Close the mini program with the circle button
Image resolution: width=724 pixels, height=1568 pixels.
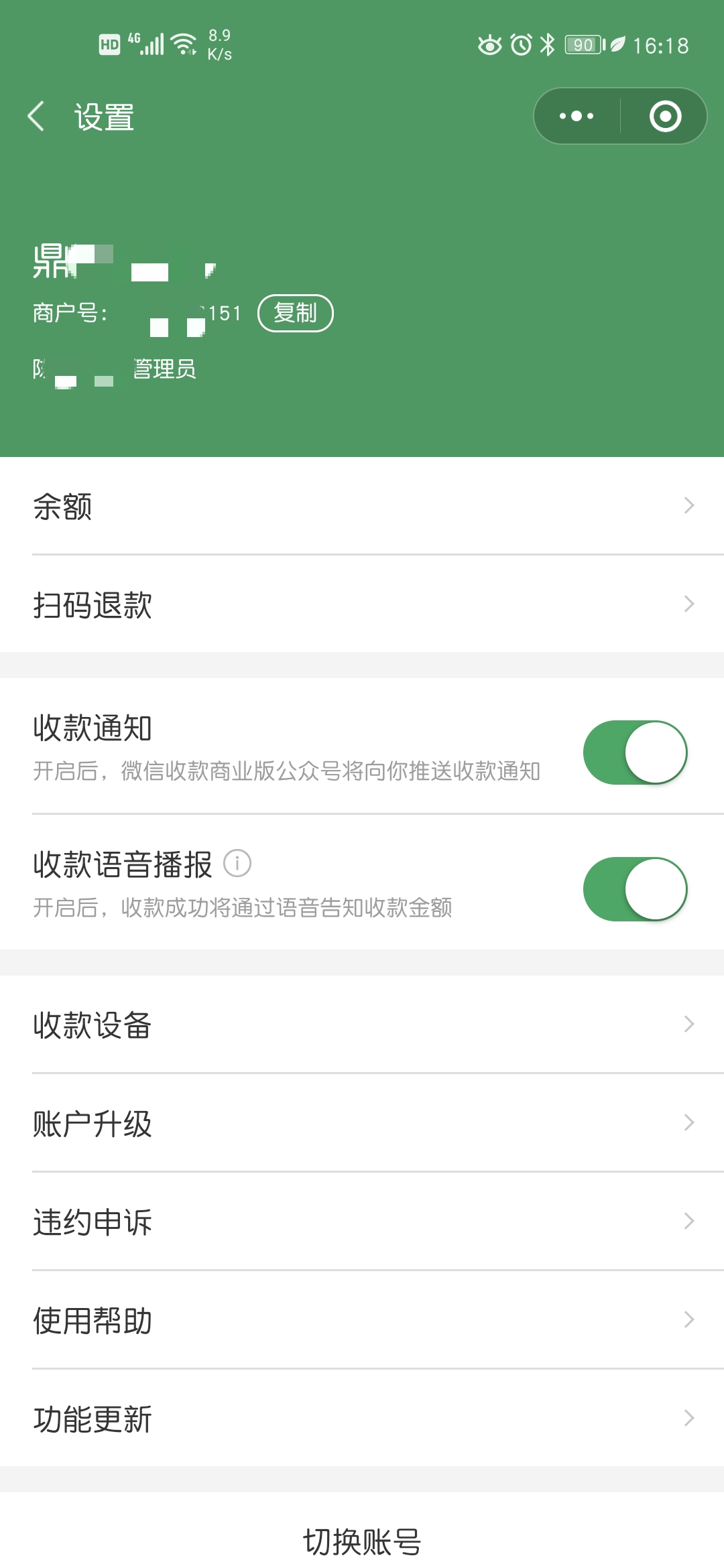coord(665,116)
